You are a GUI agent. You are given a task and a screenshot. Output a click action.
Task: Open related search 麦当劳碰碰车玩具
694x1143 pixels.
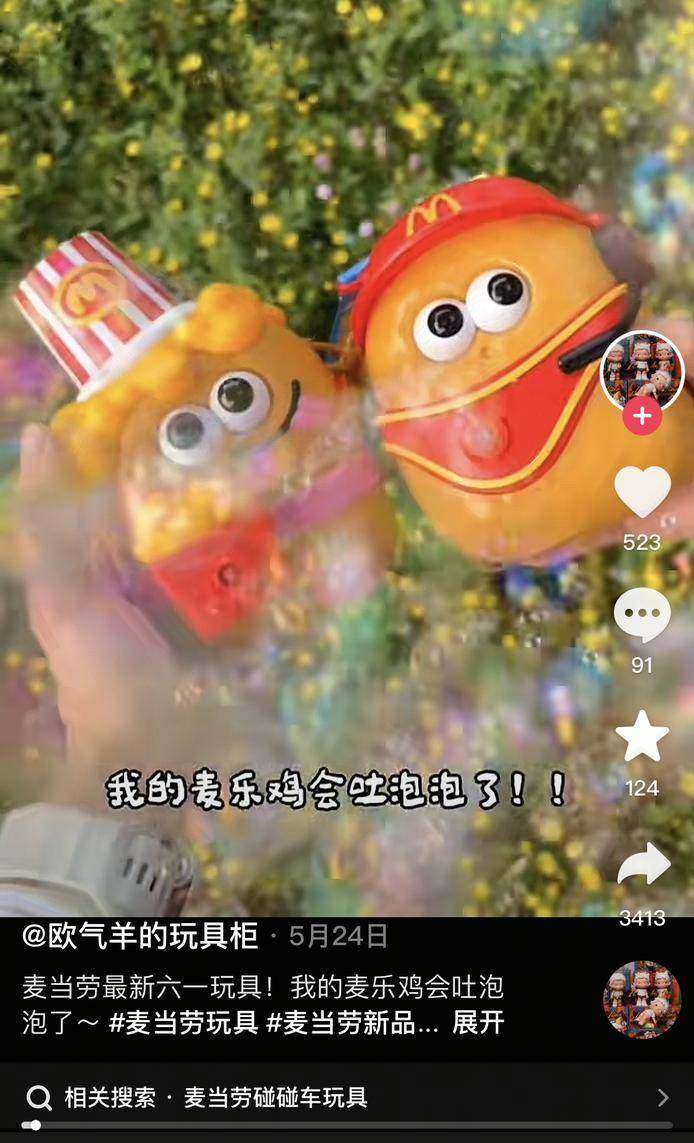click(275, 1097)
